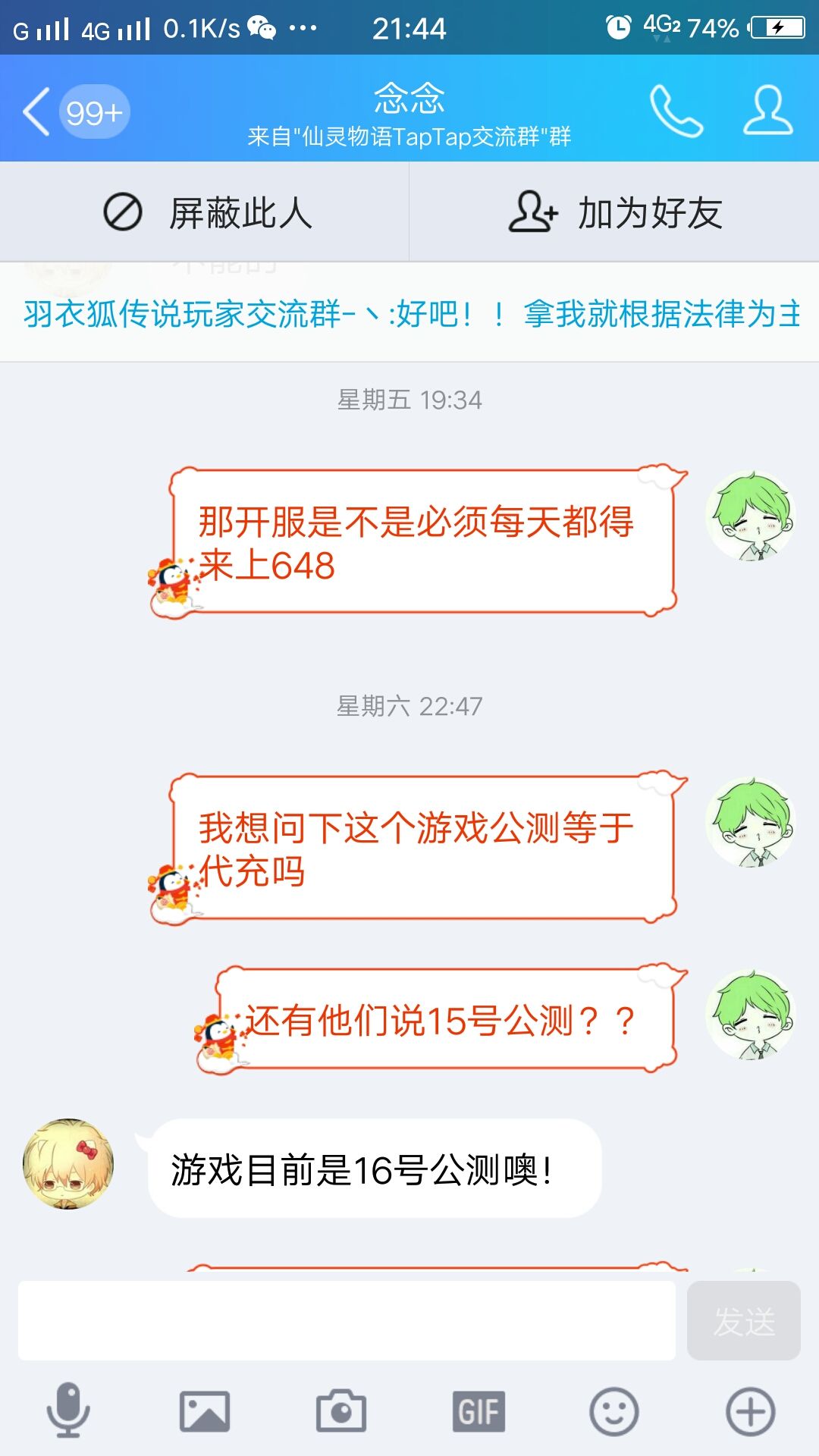Open the contact profile icon in the header
The height and width of the screenshot is (1456, 819).
[x=766, y=112]
